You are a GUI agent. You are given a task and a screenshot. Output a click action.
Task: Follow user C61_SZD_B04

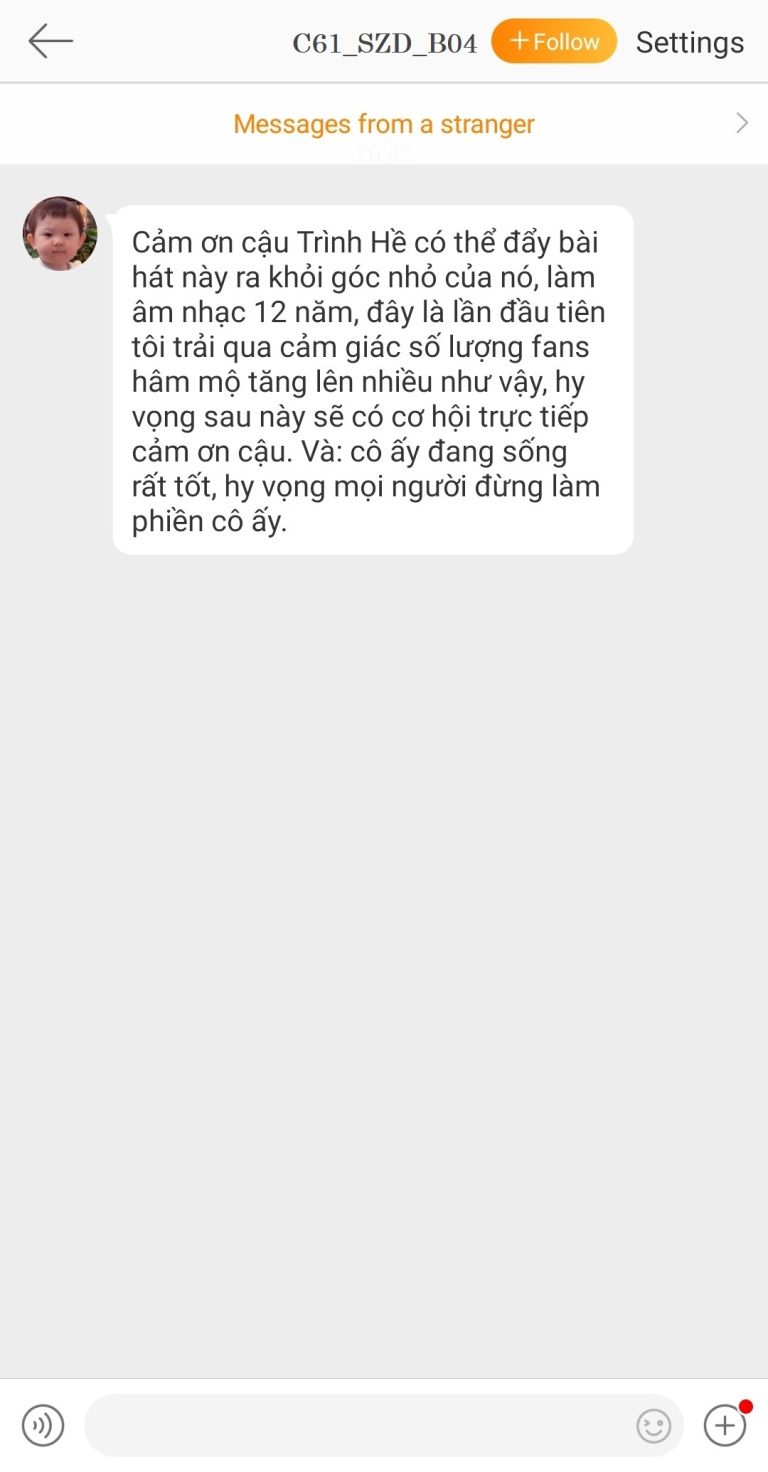pos(554,41)
